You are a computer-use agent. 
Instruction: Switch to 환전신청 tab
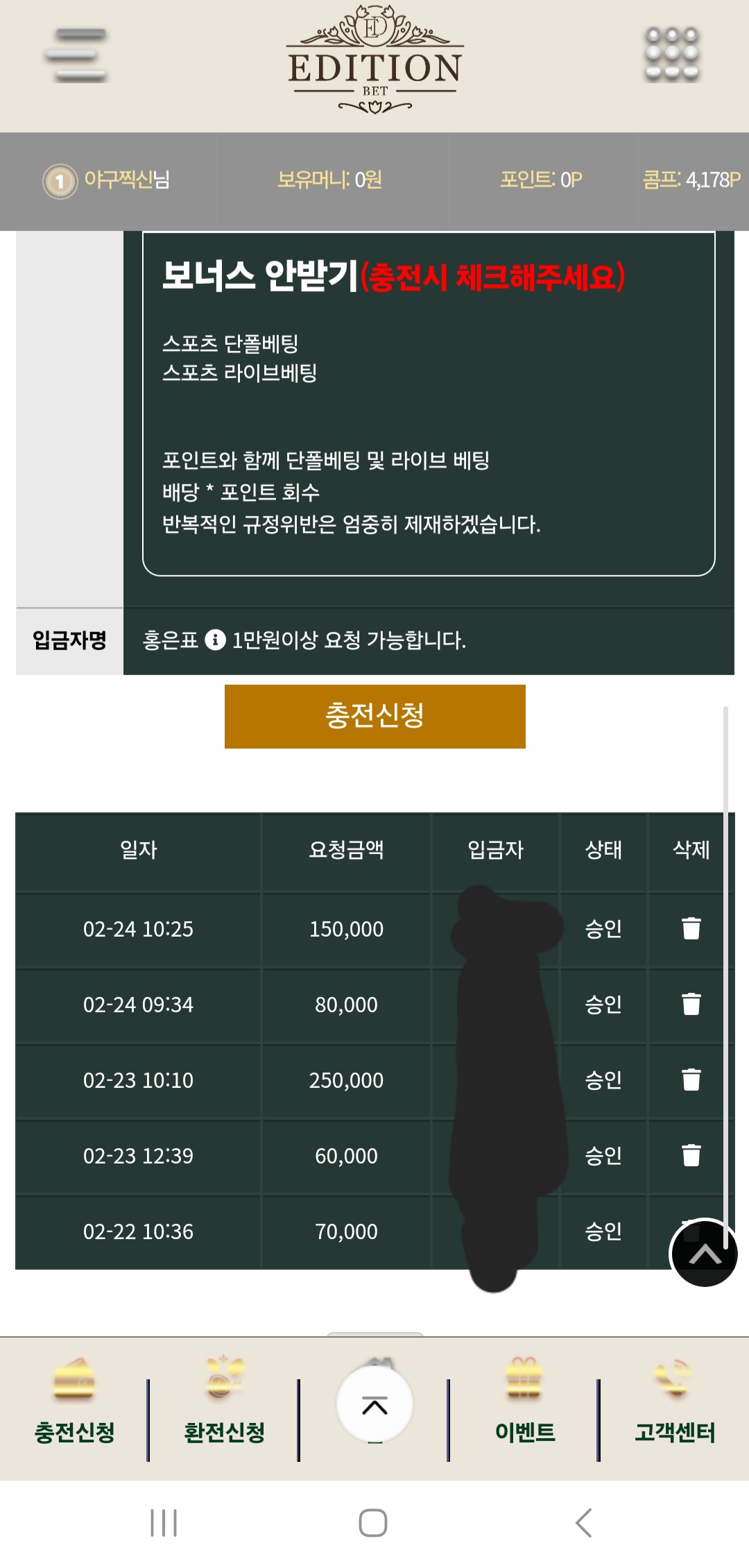(x=224, y=1408)
